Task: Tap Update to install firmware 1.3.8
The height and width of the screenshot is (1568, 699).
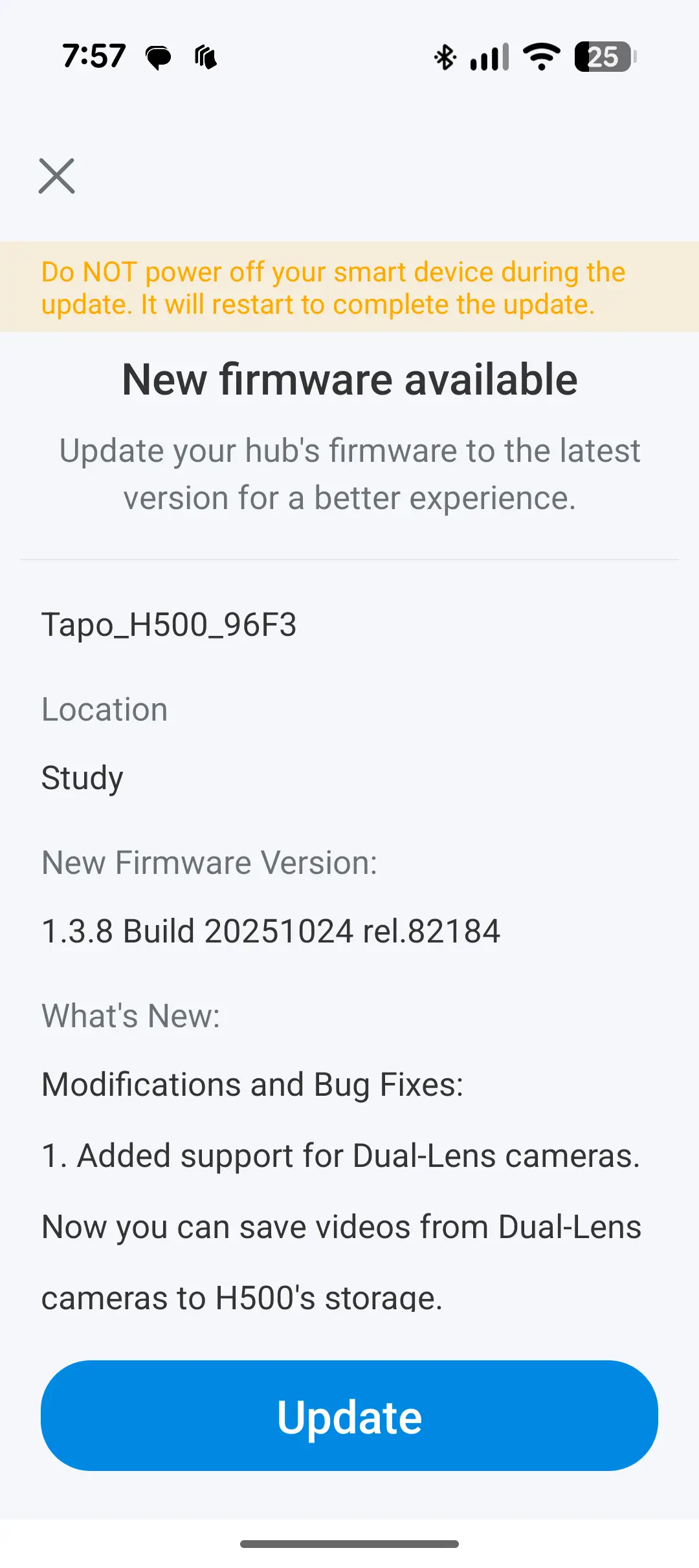Action: coord(349,1416)
